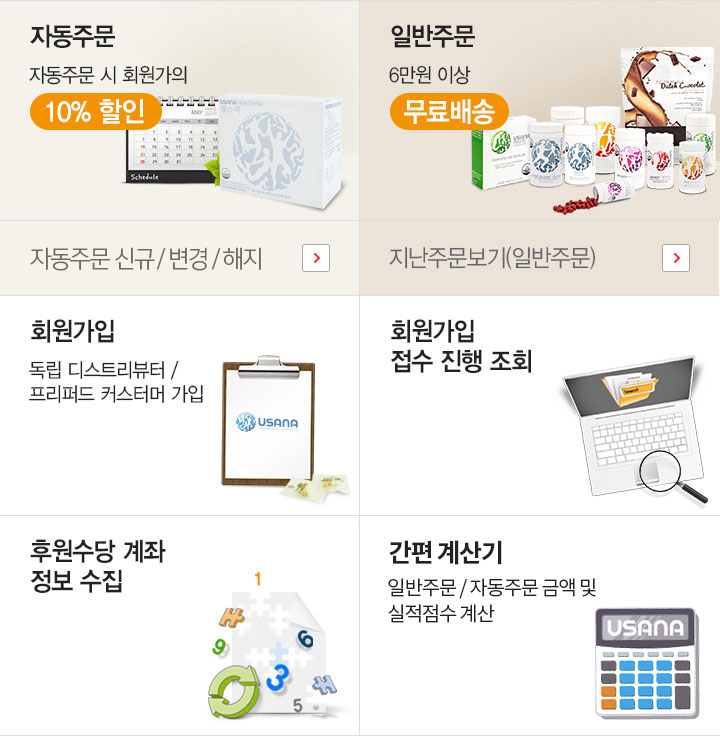This screenshot has width=720, height=736.
Task: Open 자동주문 신규/변경/해지
Action: (x=180, y=258)
